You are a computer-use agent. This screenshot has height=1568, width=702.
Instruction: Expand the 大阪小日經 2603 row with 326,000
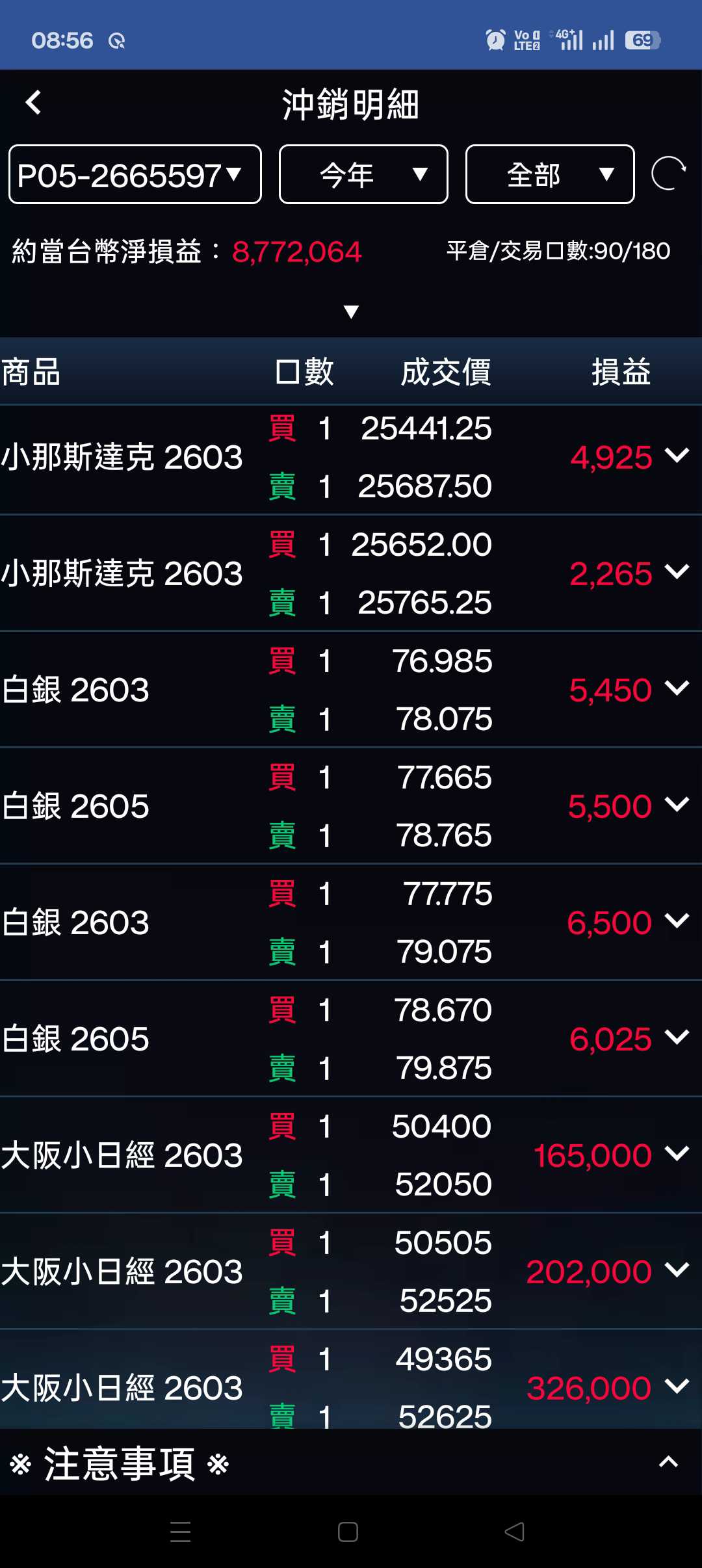[x=677, y=1387]
